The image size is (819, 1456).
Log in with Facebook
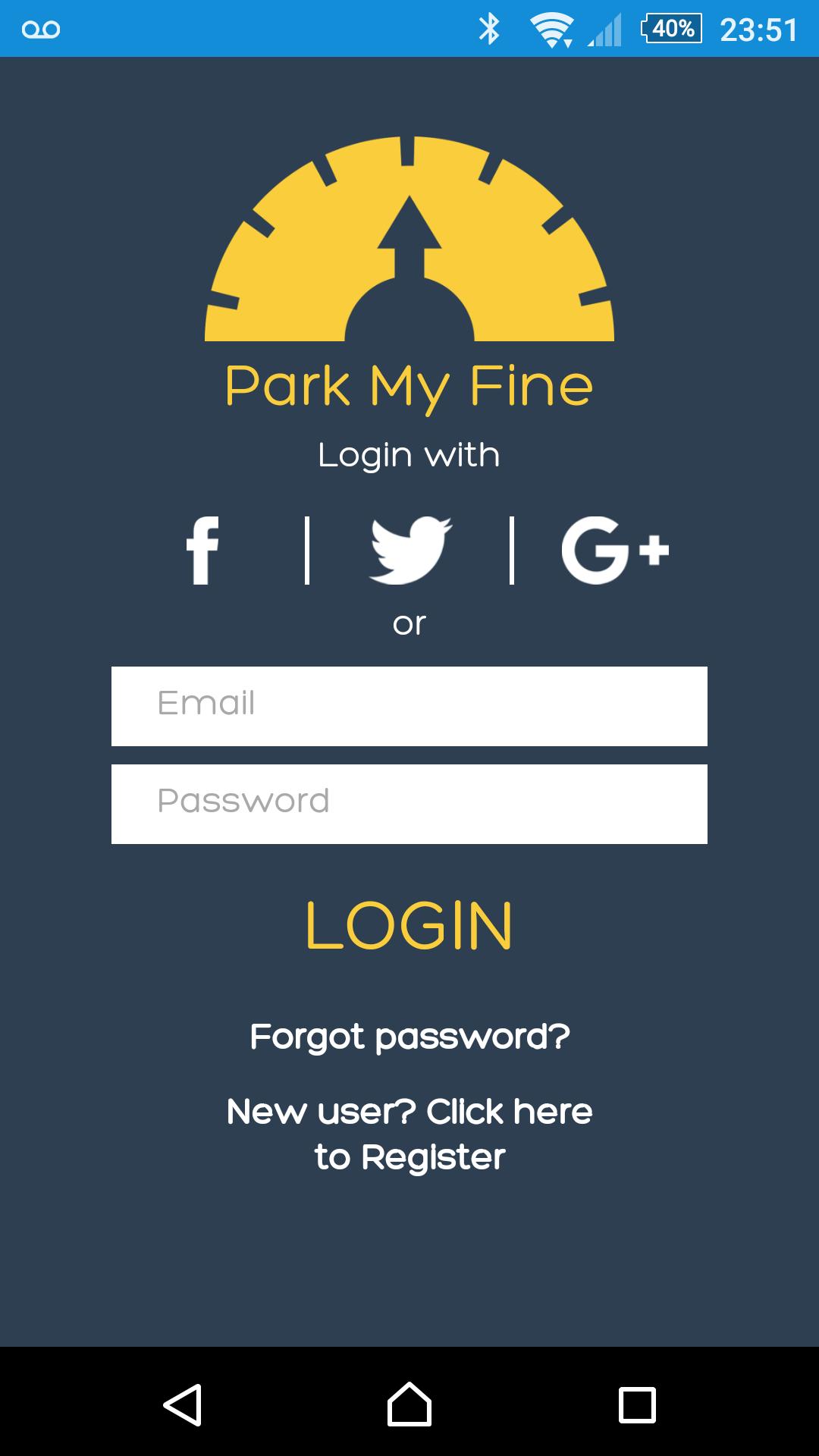click(203, 551)
